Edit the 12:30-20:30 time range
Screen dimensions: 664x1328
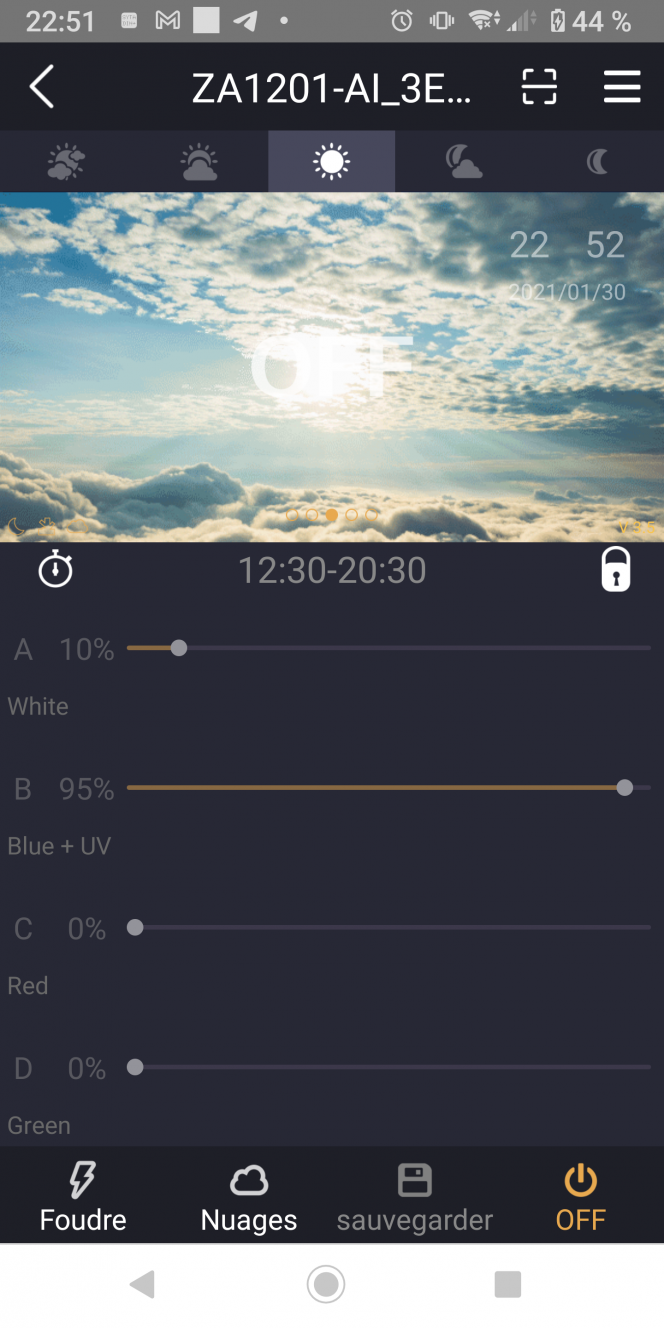pos(332,570)
